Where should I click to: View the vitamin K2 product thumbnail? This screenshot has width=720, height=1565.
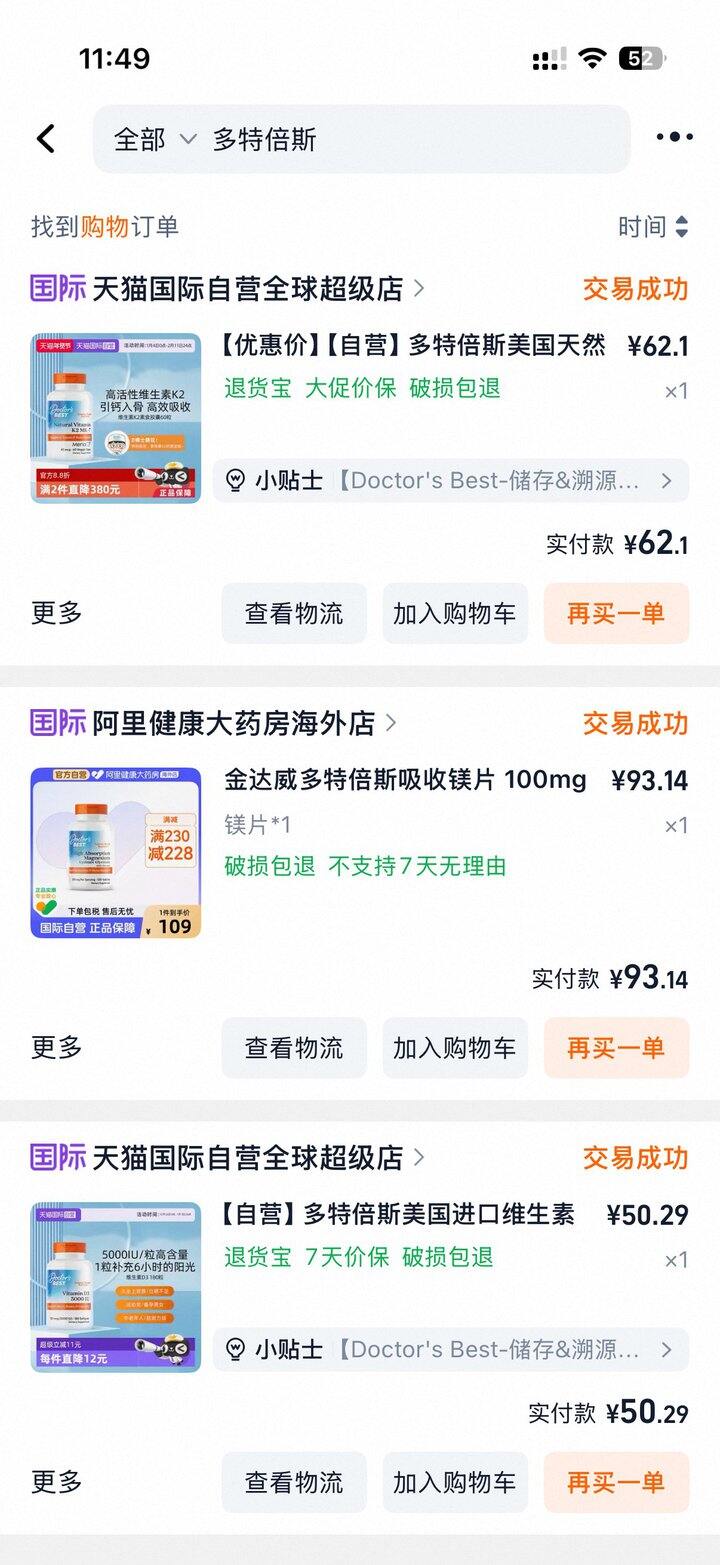pyautogui.click(x=115, y=418)
